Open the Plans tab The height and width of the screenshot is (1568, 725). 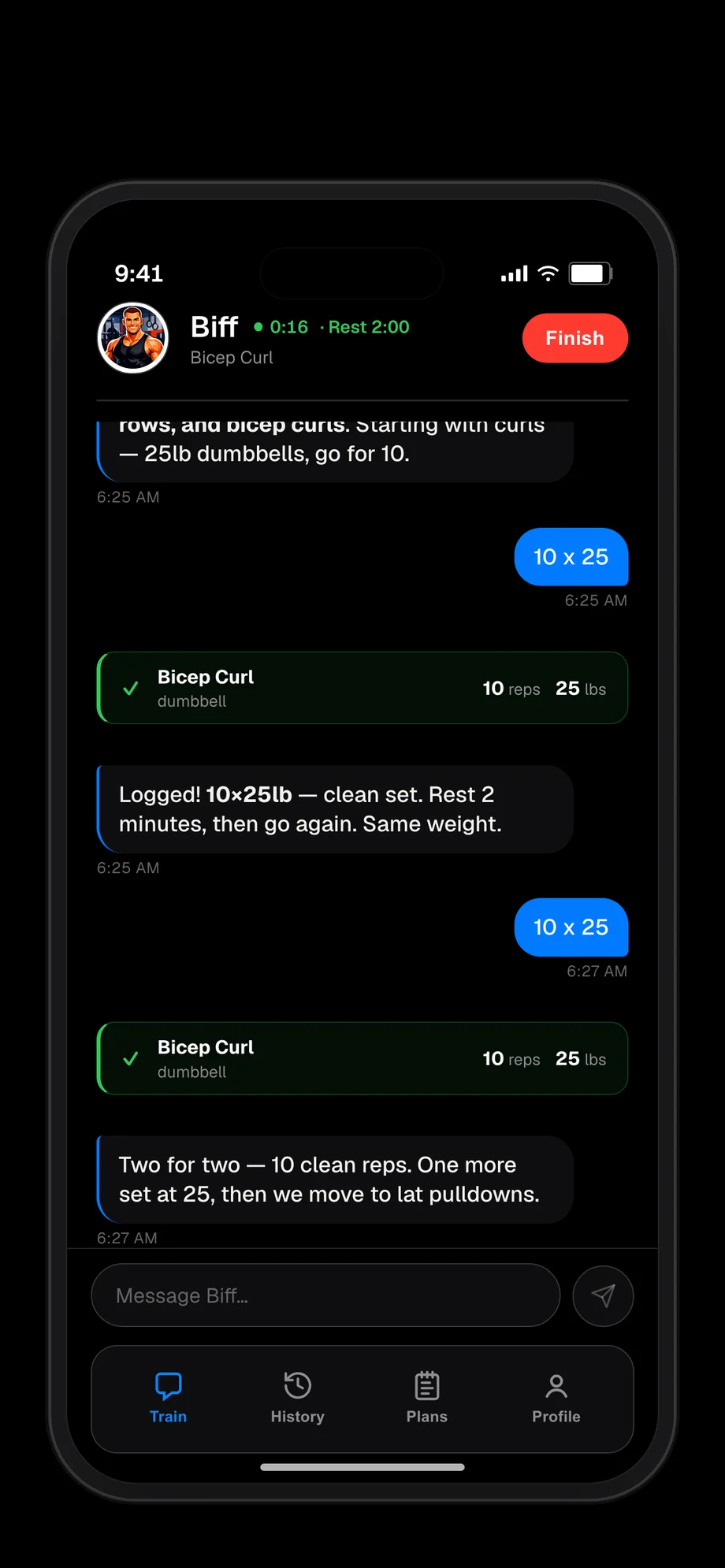[x=426, y=1398]
